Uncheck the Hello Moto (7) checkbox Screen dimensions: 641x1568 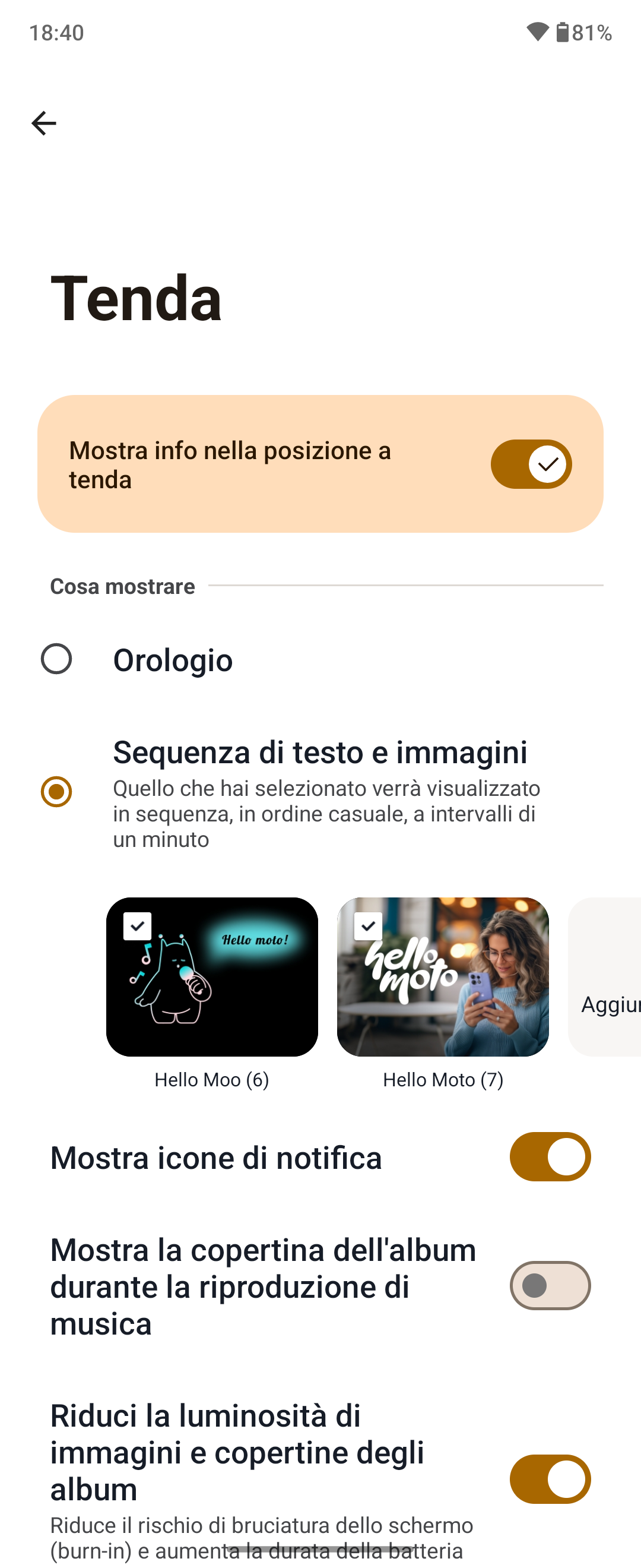(x=369, y=927)
